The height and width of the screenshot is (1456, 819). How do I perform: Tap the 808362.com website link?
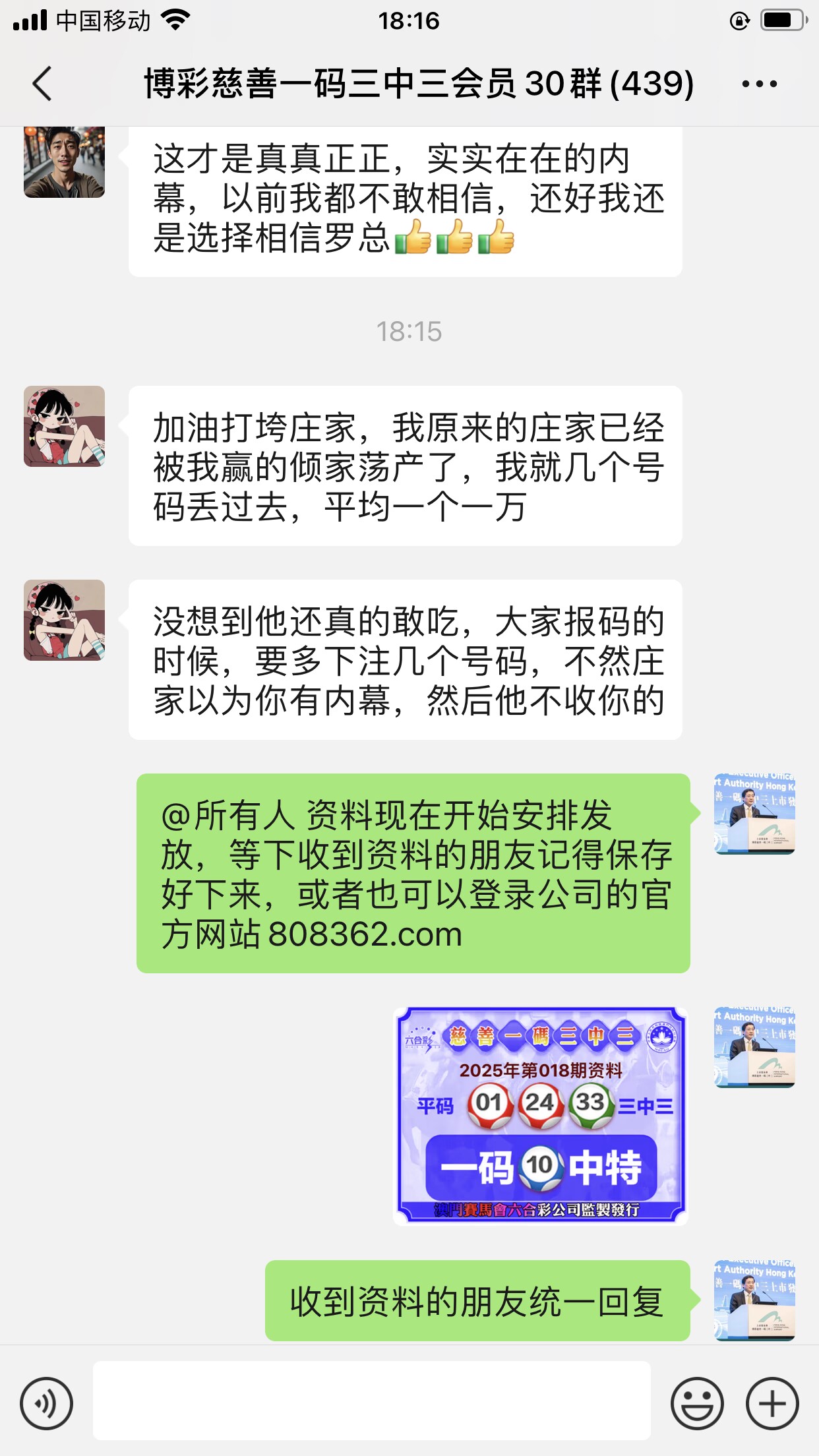tap(365, 934)
